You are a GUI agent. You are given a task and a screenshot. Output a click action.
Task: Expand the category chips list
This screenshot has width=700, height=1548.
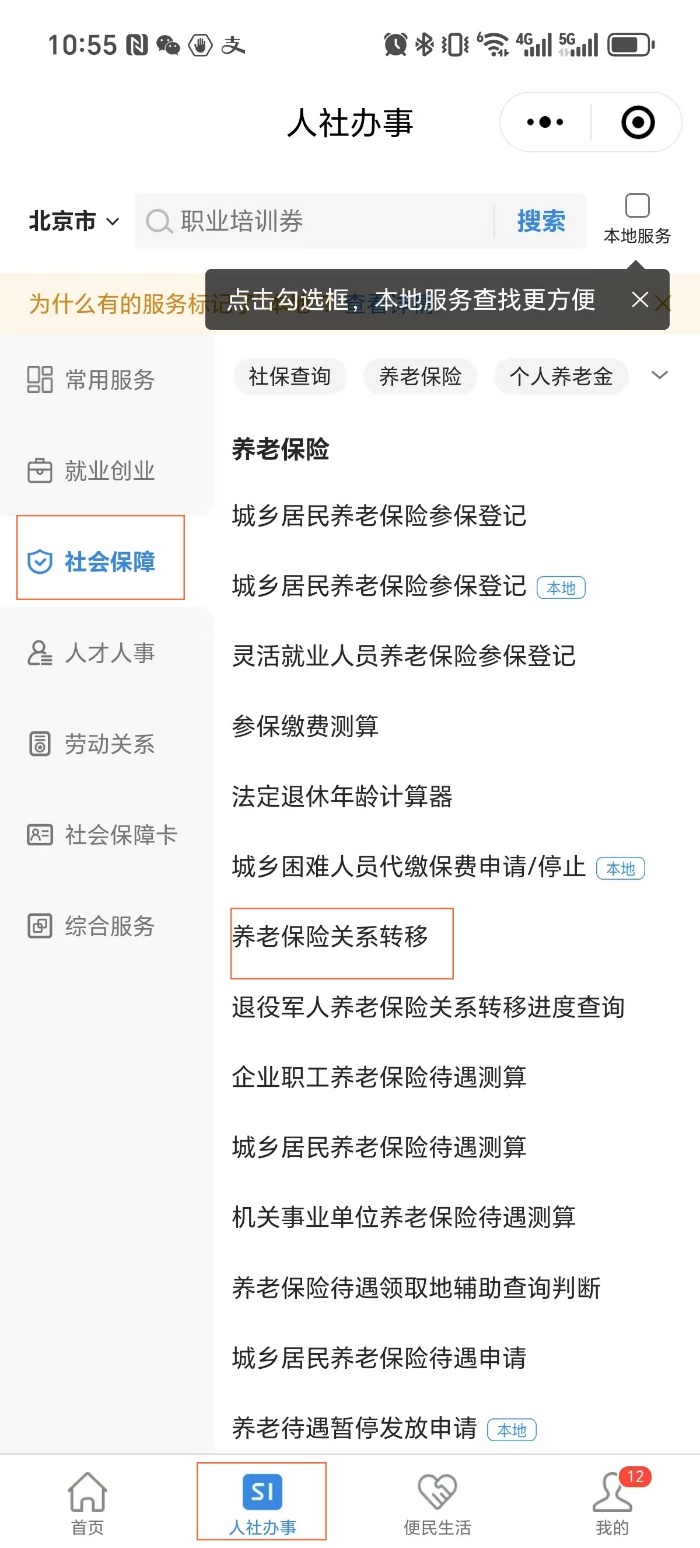[x=659, y=375]
